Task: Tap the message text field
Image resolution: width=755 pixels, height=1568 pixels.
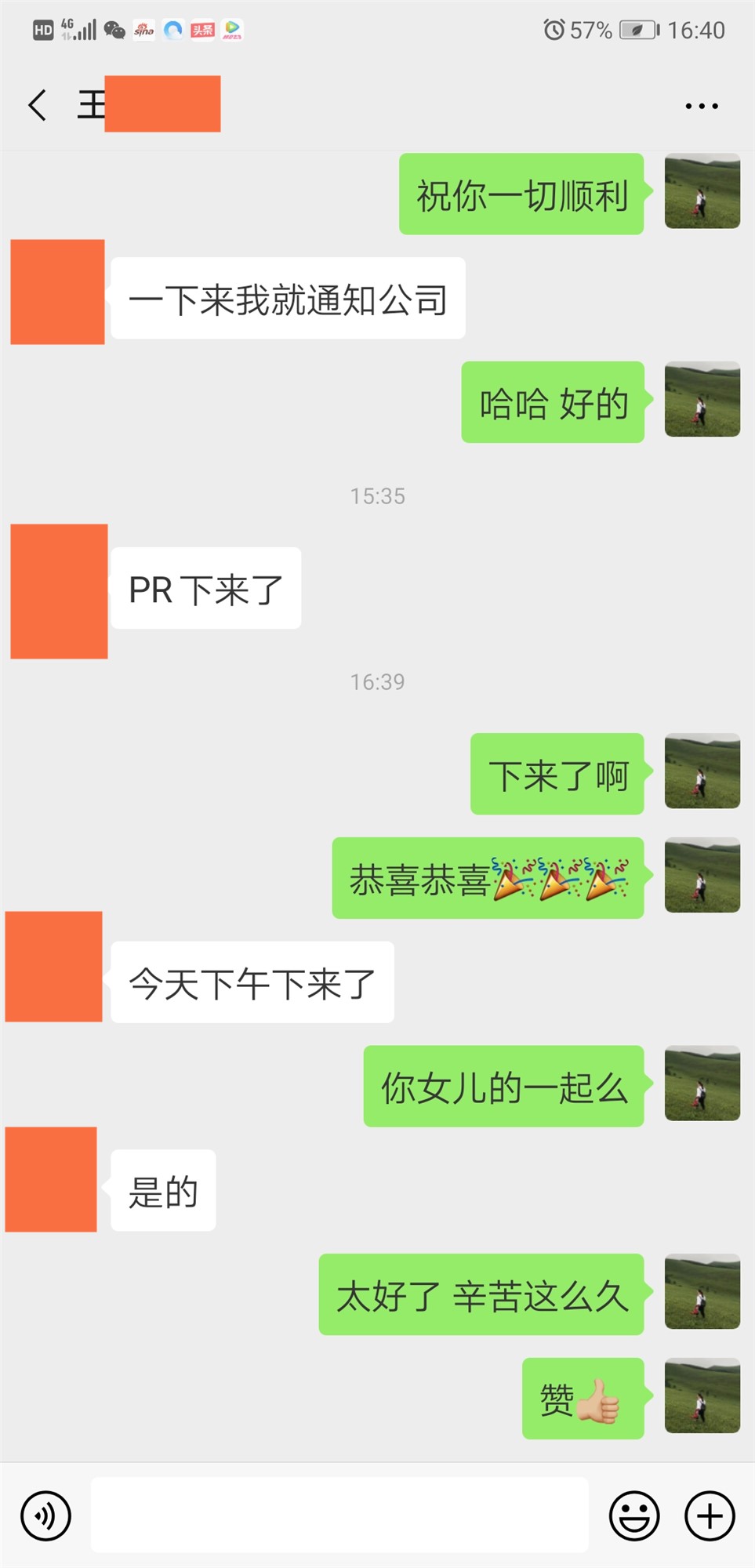Action: (339, 1515)
